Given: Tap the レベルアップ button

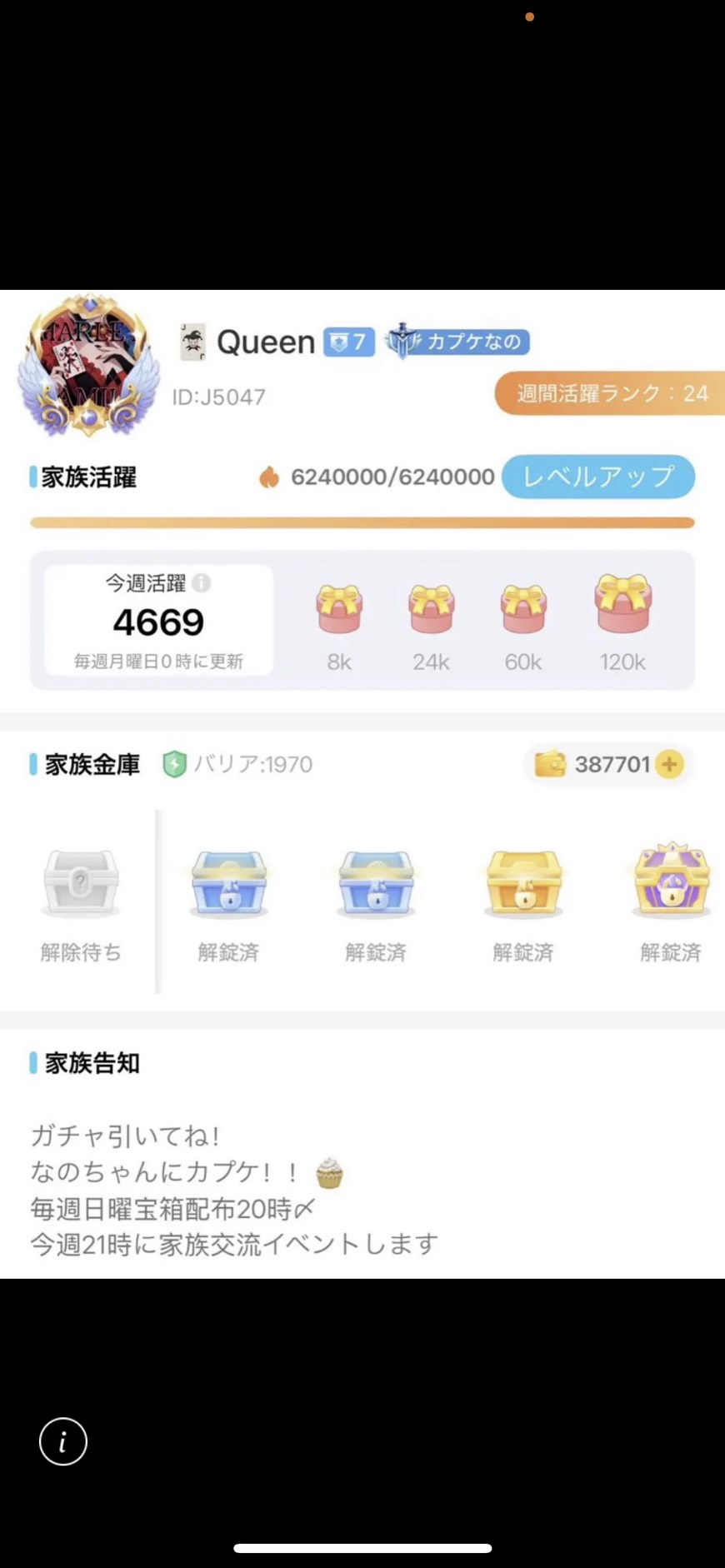Looking at the screenshot, I should [x=598, y=477].
